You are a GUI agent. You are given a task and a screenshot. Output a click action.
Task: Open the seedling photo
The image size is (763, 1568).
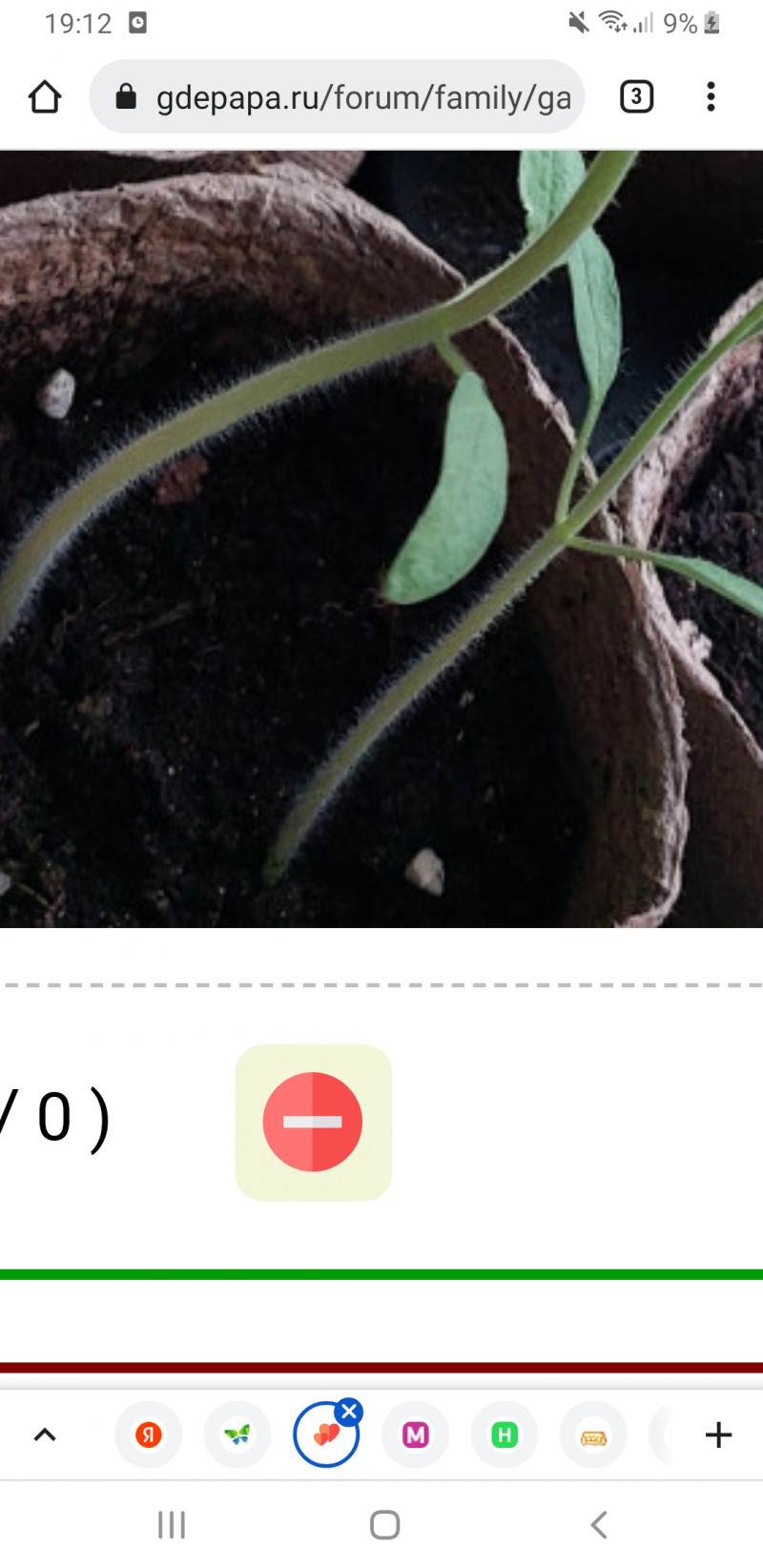tap(381, 539)
